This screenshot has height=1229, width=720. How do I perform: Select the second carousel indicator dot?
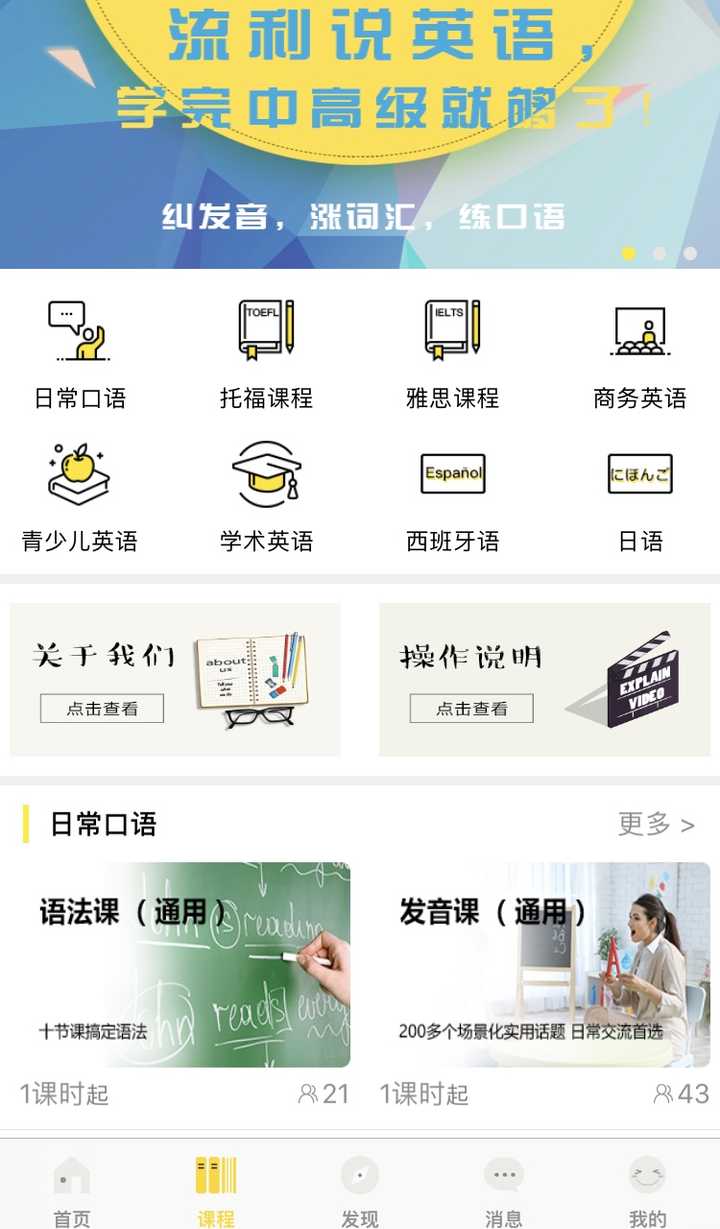[658, 254]
